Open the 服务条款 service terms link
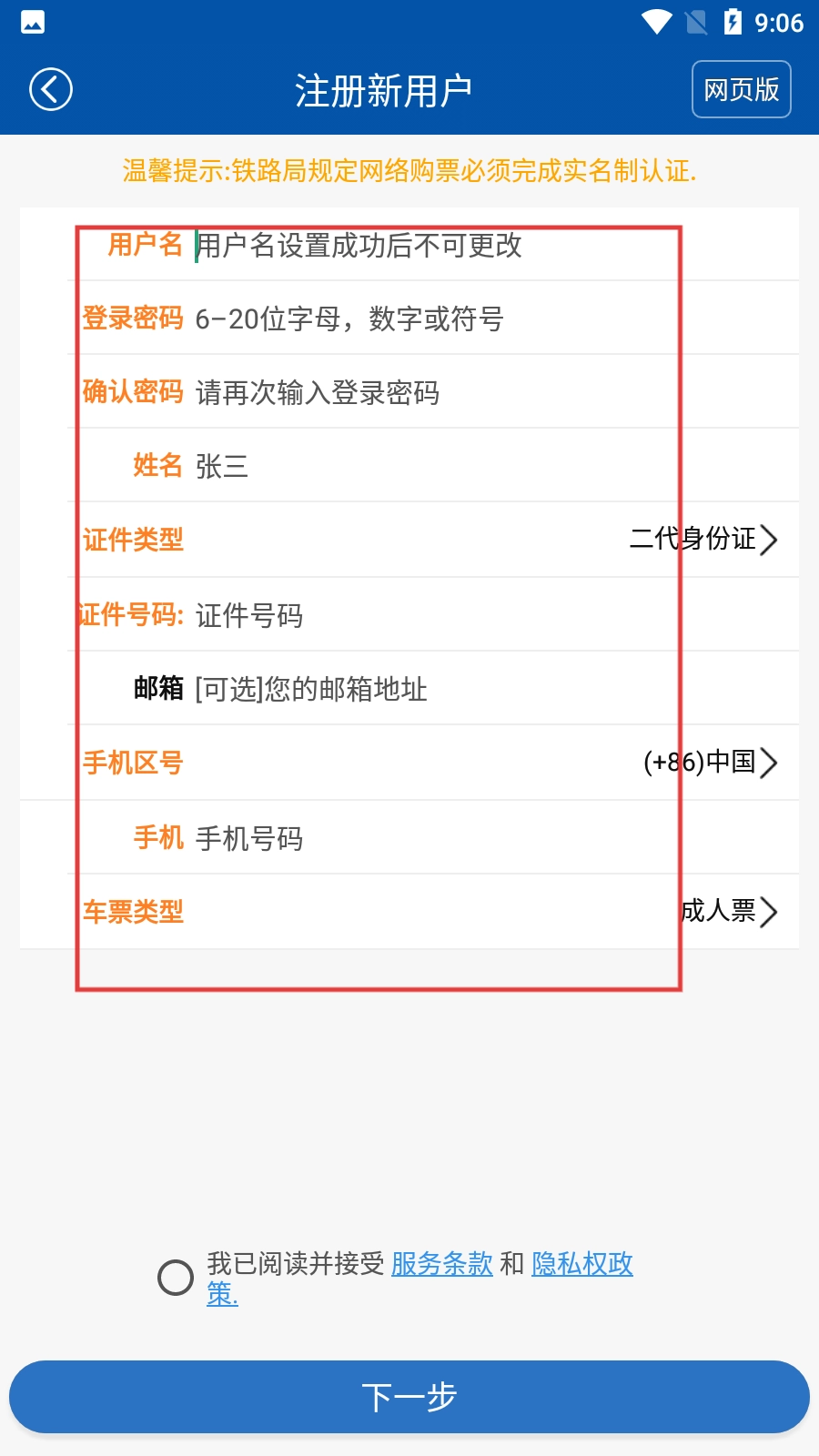 (441, 1263)
